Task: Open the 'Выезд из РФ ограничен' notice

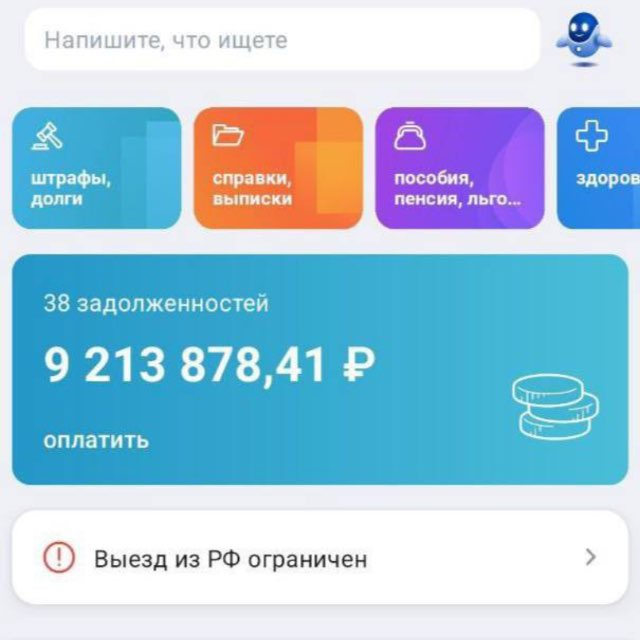Action: [x=320, y=559]
